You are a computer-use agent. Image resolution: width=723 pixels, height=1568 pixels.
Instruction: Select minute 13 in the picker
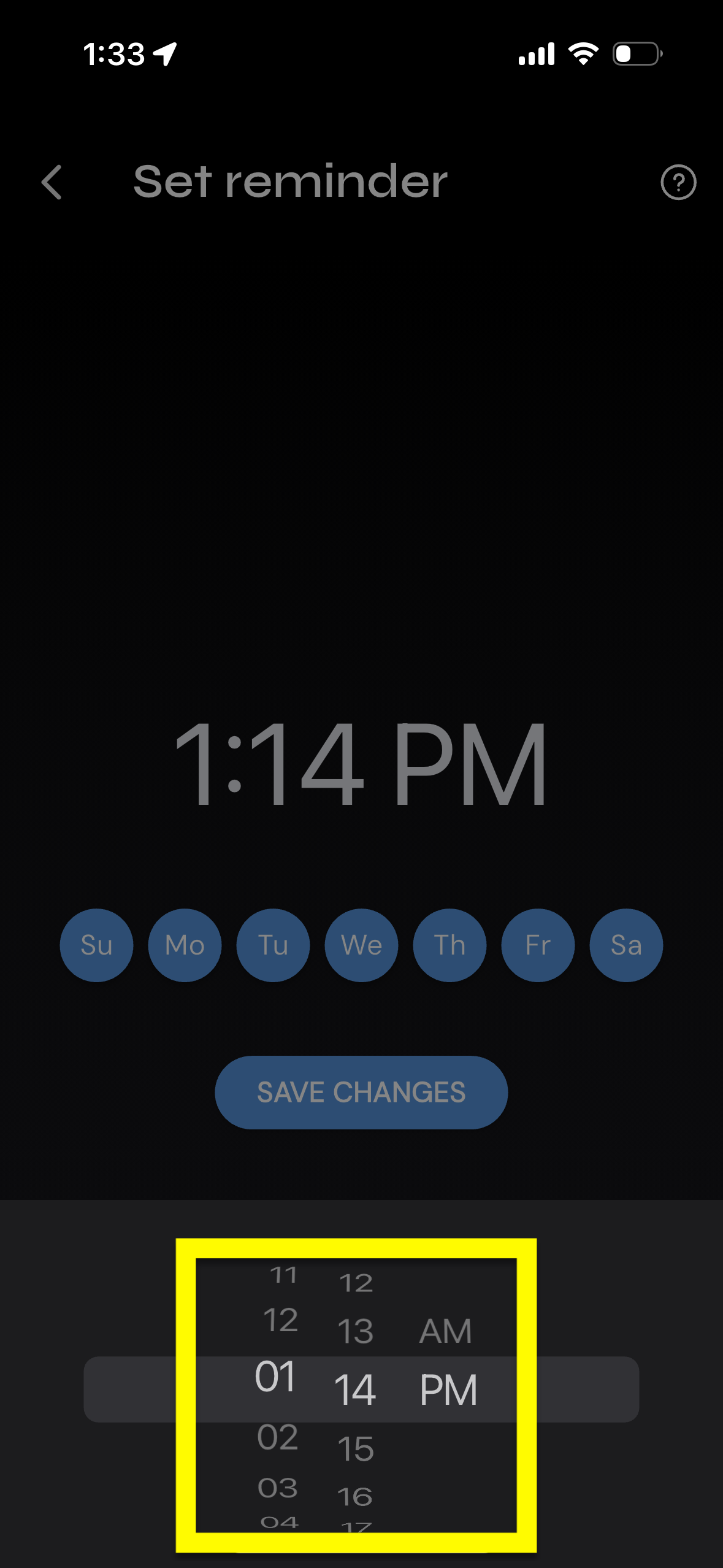pos(356,1331)
